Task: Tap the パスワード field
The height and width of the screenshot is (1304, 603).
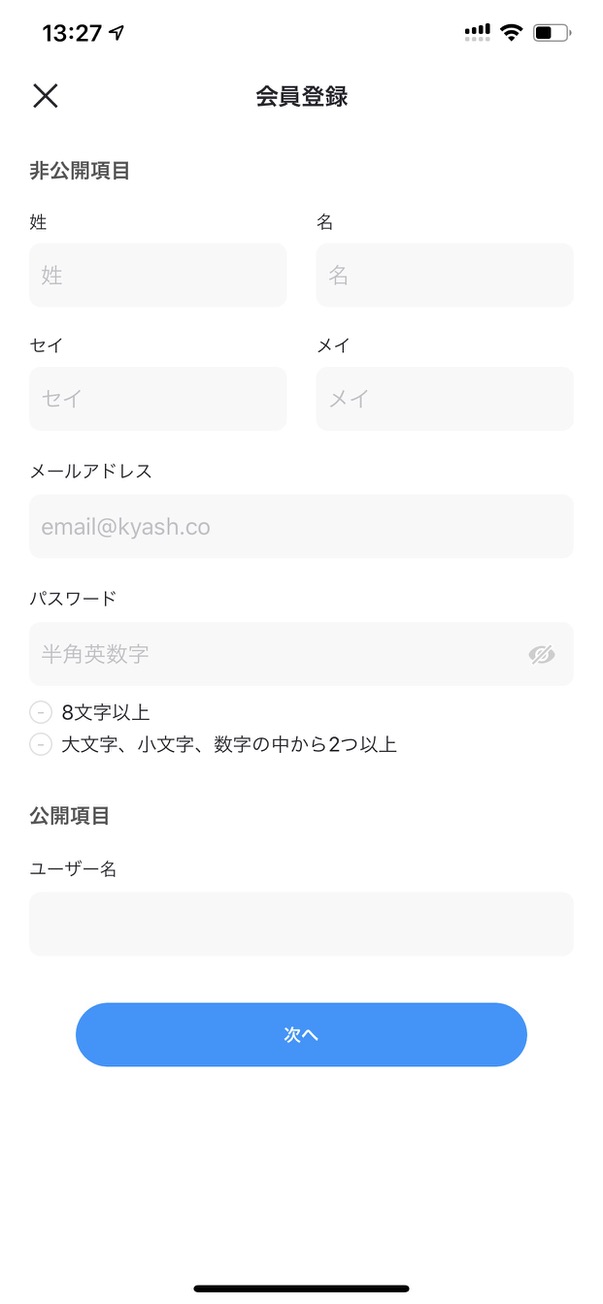Action: pos(301,654)
